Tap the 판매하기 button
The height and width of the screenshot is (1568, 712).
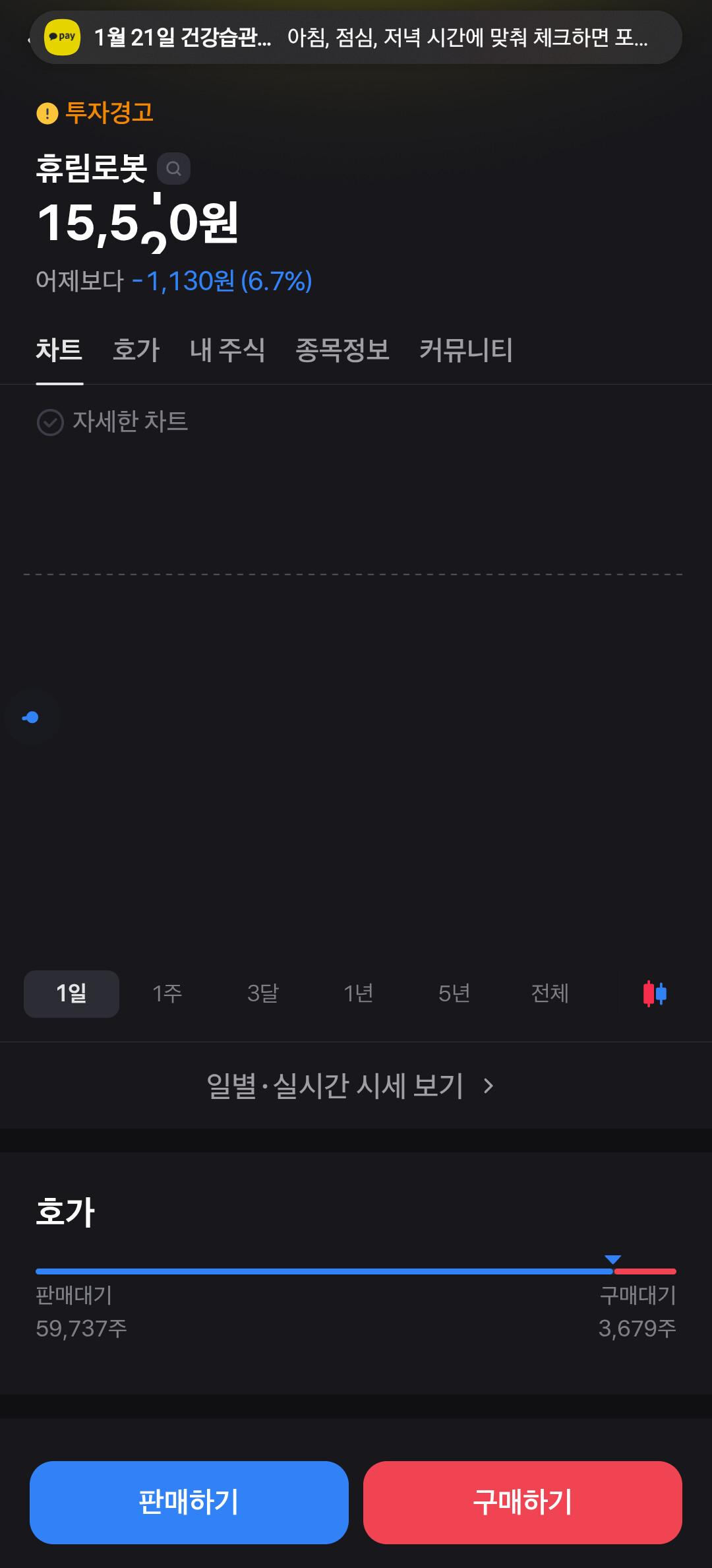pyautogui.click(x=189, y=1503)
